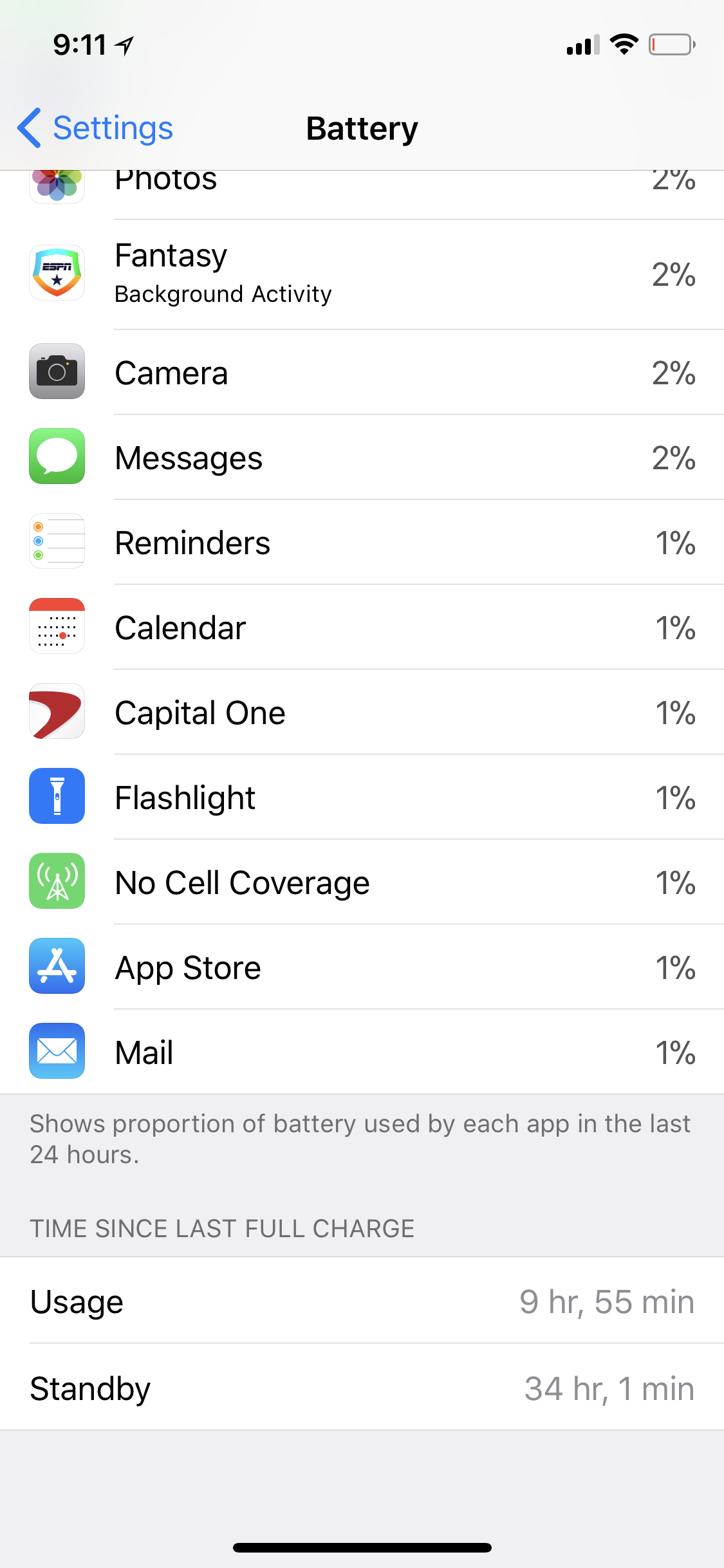Viewport: 724px width, 1568px height.
Task: Tap the Mail battery usage row
Action: pos(362,1052)
